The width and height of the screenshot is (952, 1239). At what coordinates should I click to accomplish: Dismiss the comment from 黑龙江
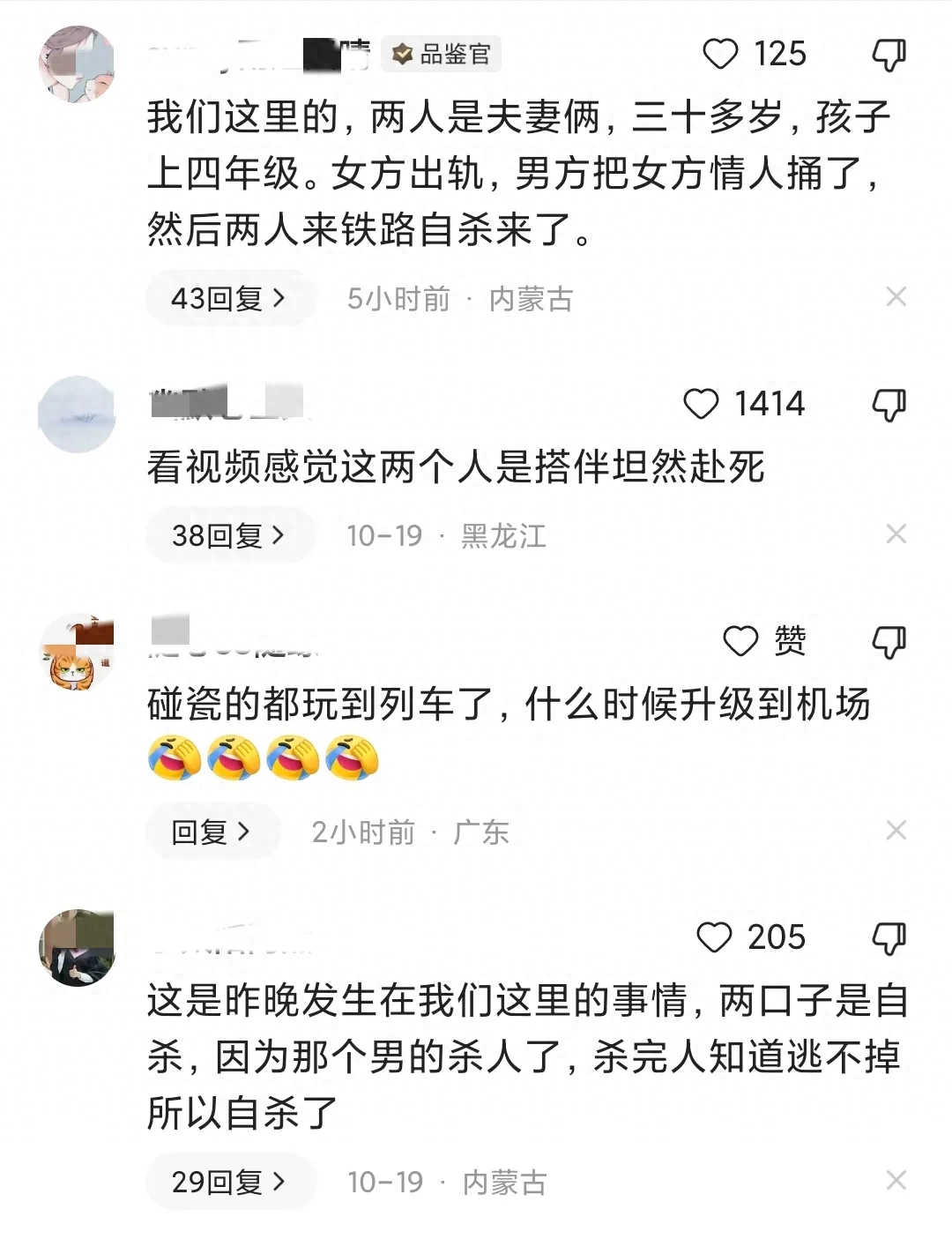tap(896, 534)
